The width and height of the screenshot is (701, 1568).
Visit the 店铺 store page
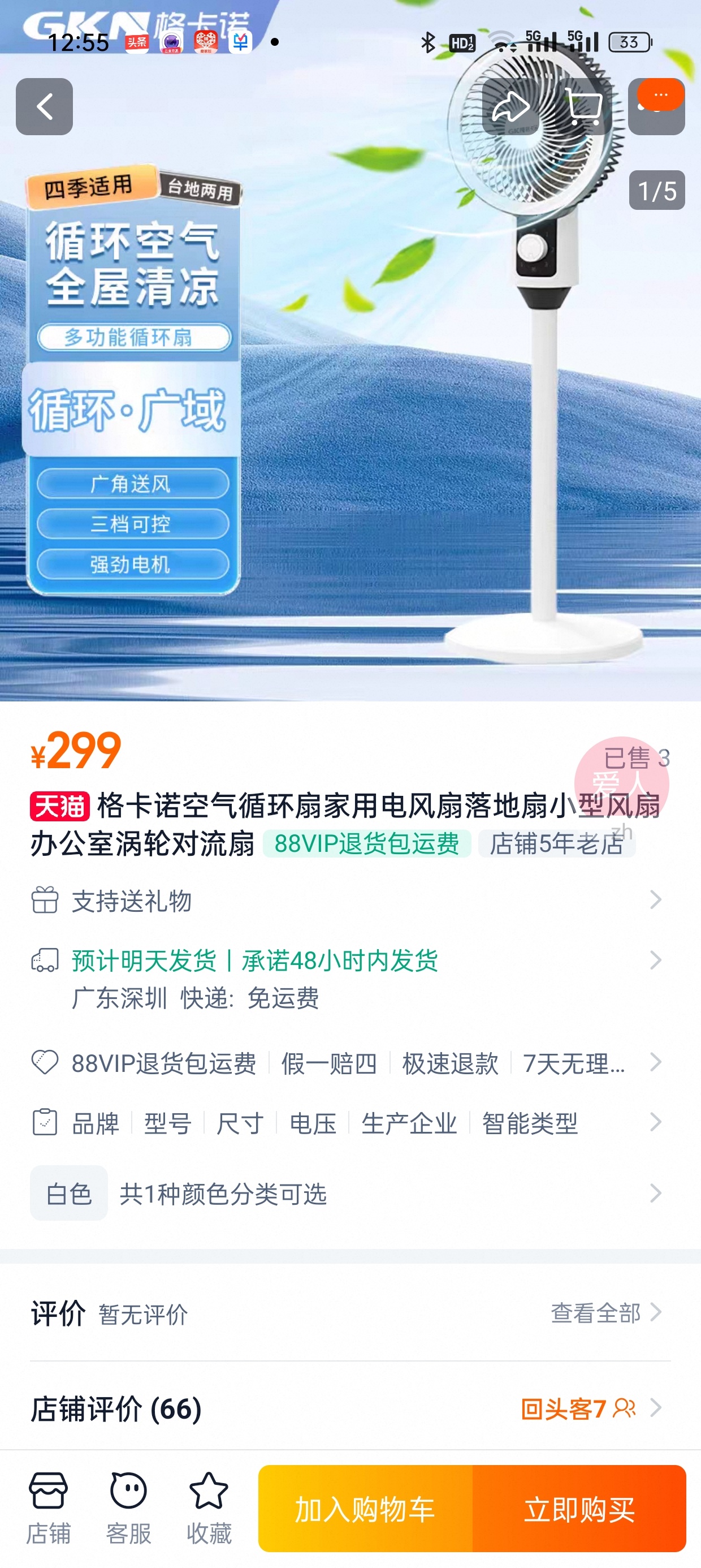[x=48, y=1507]
